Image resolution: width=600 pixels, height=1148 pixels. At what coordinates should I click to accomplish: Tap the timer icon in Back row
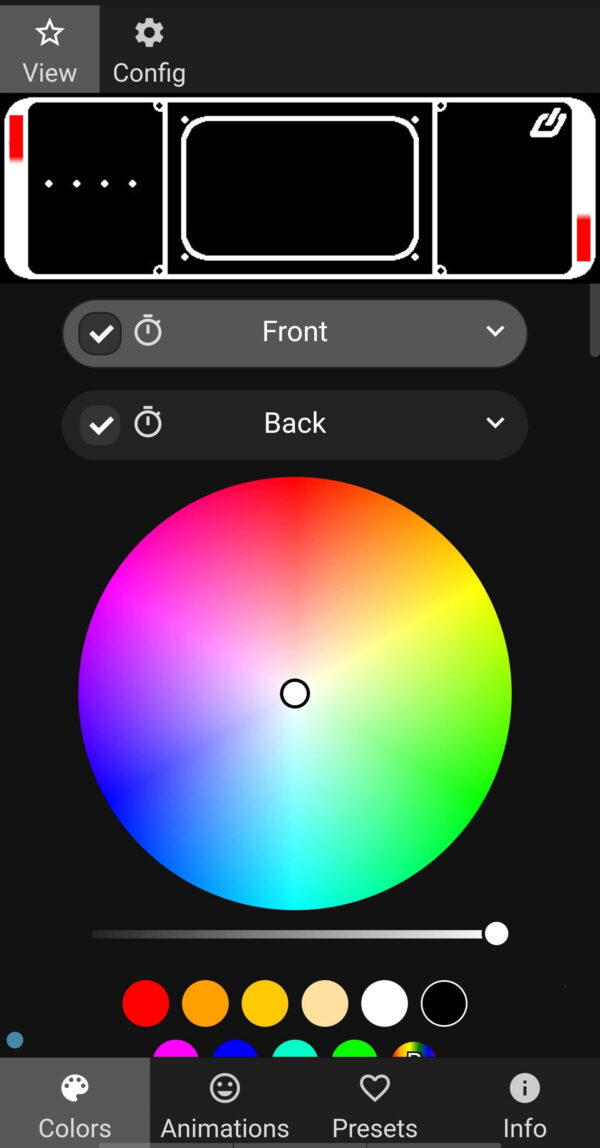coord(148,422)
